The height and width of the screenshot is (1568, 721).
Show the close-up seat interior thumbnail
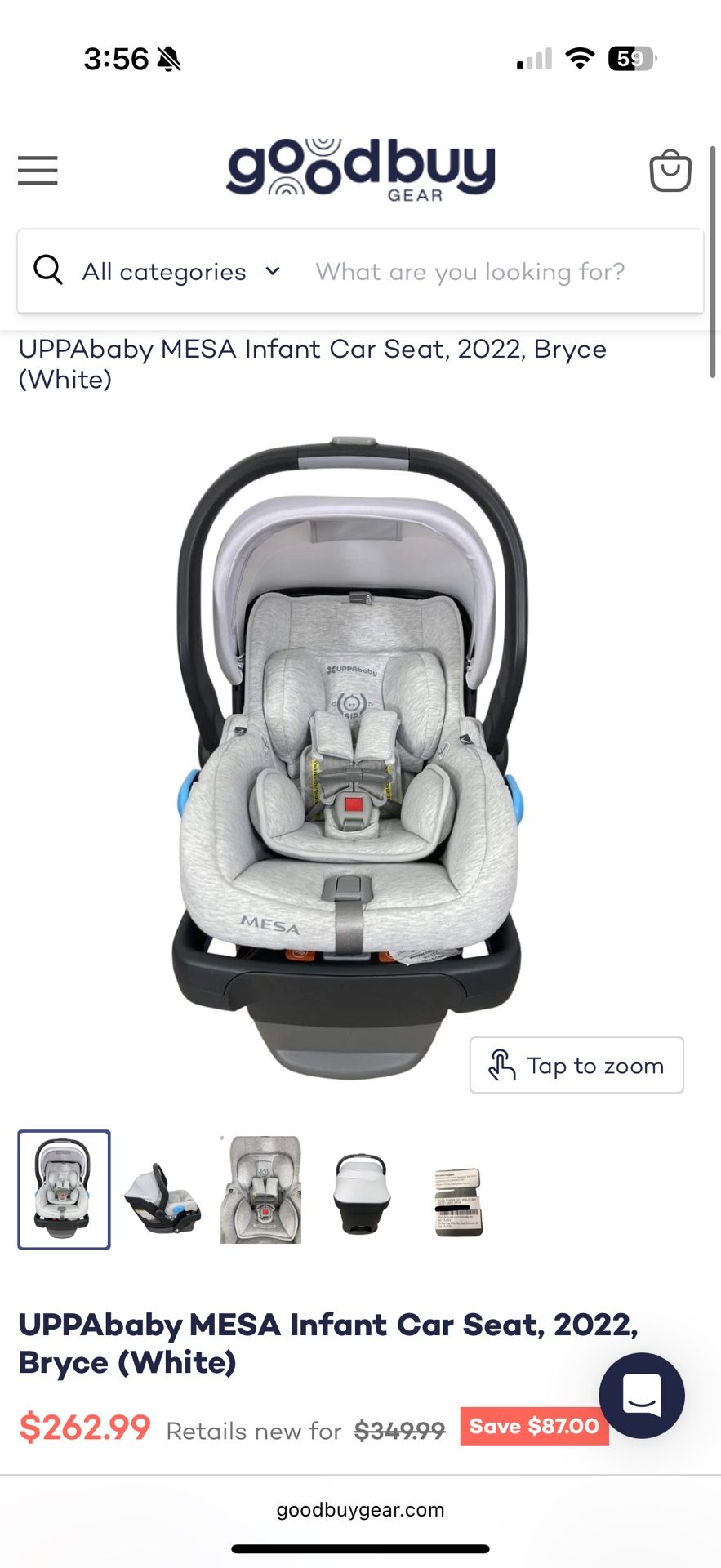261,1189
